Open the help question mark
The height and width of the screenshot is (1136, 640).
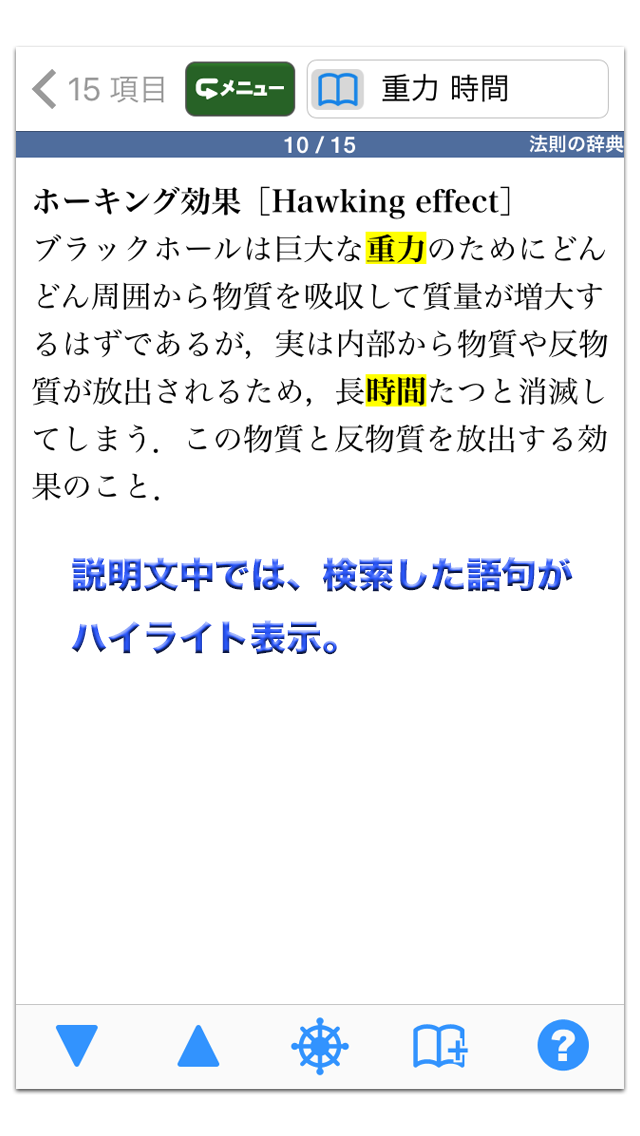[x=562, y=1045]
